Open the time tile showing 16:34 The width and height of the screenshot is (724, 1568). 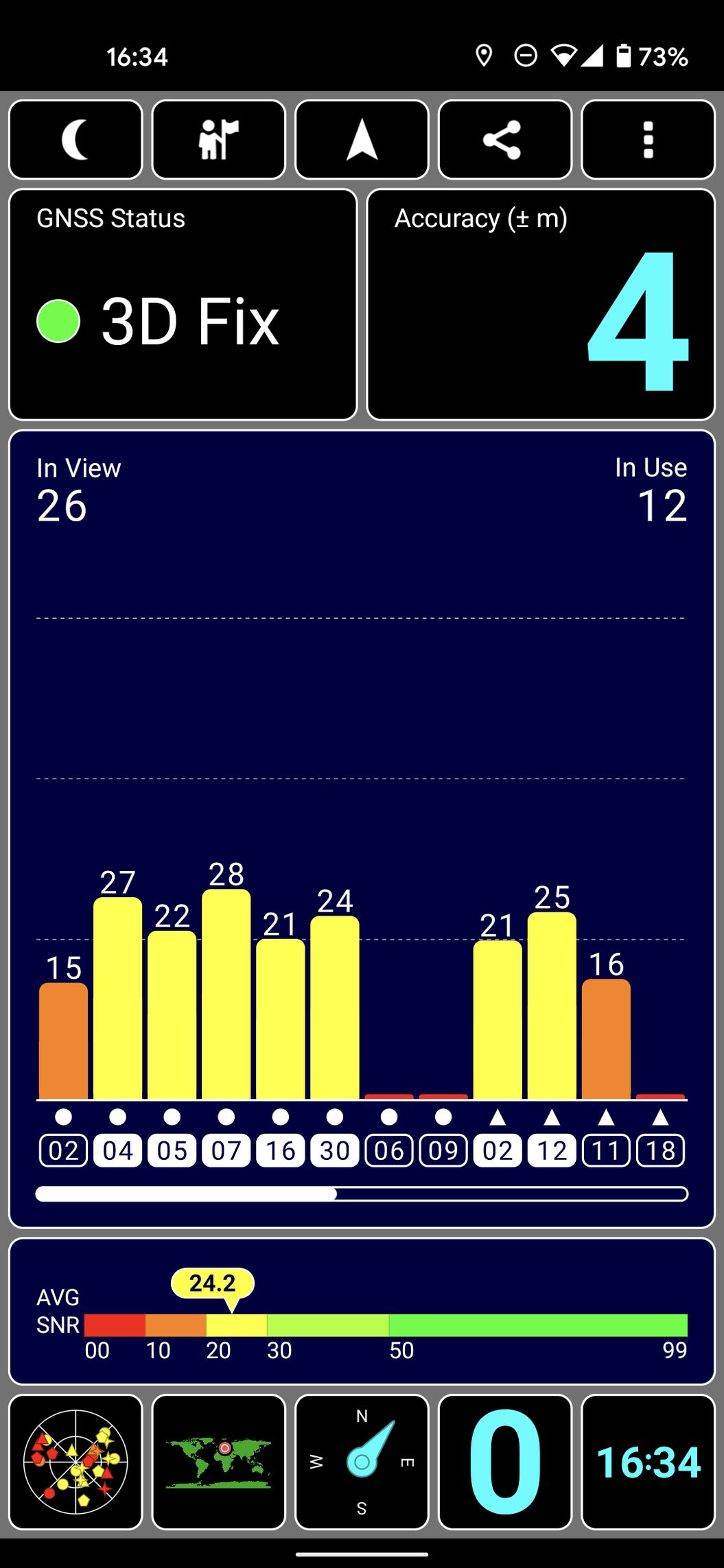point(648,1462)
